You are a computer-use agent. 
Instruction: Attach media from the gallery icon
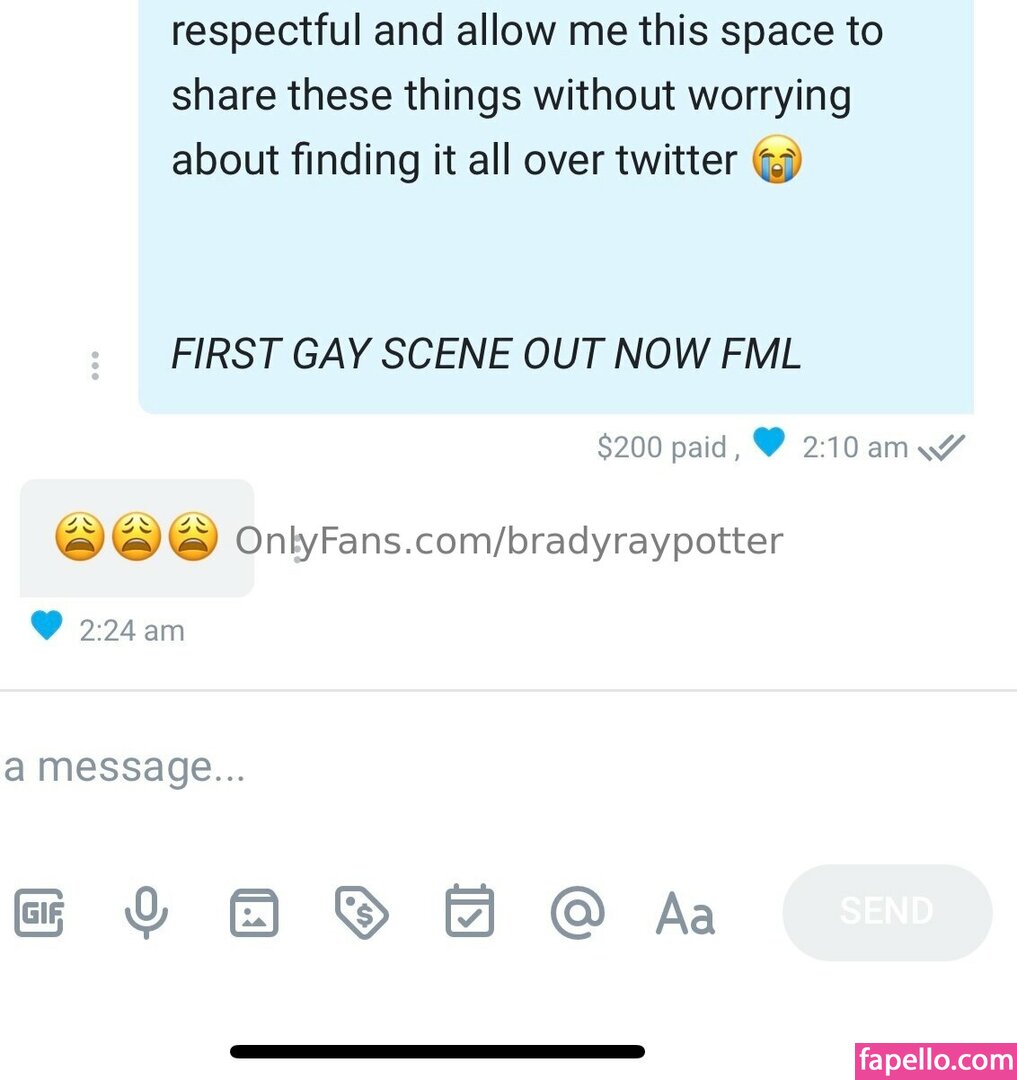tap(254, 913)
